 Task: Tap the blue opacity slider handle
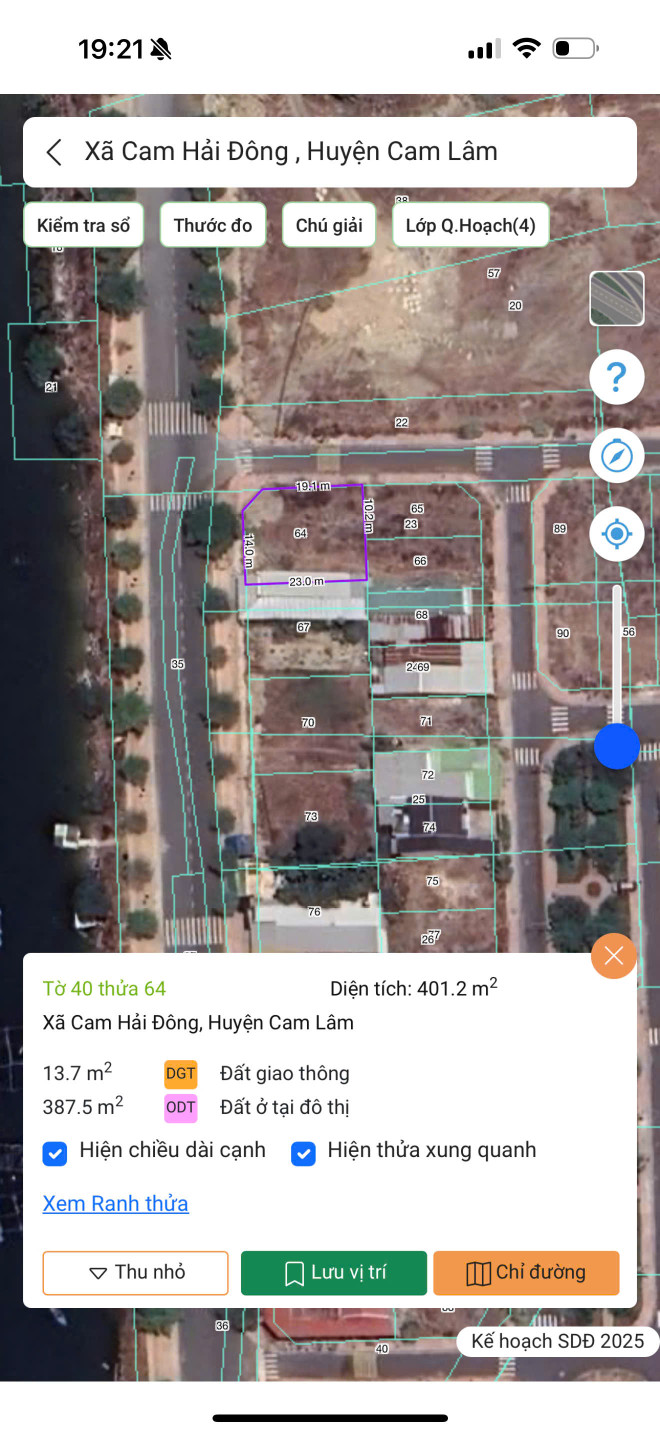pyautogui.click(x=616, y=746)
